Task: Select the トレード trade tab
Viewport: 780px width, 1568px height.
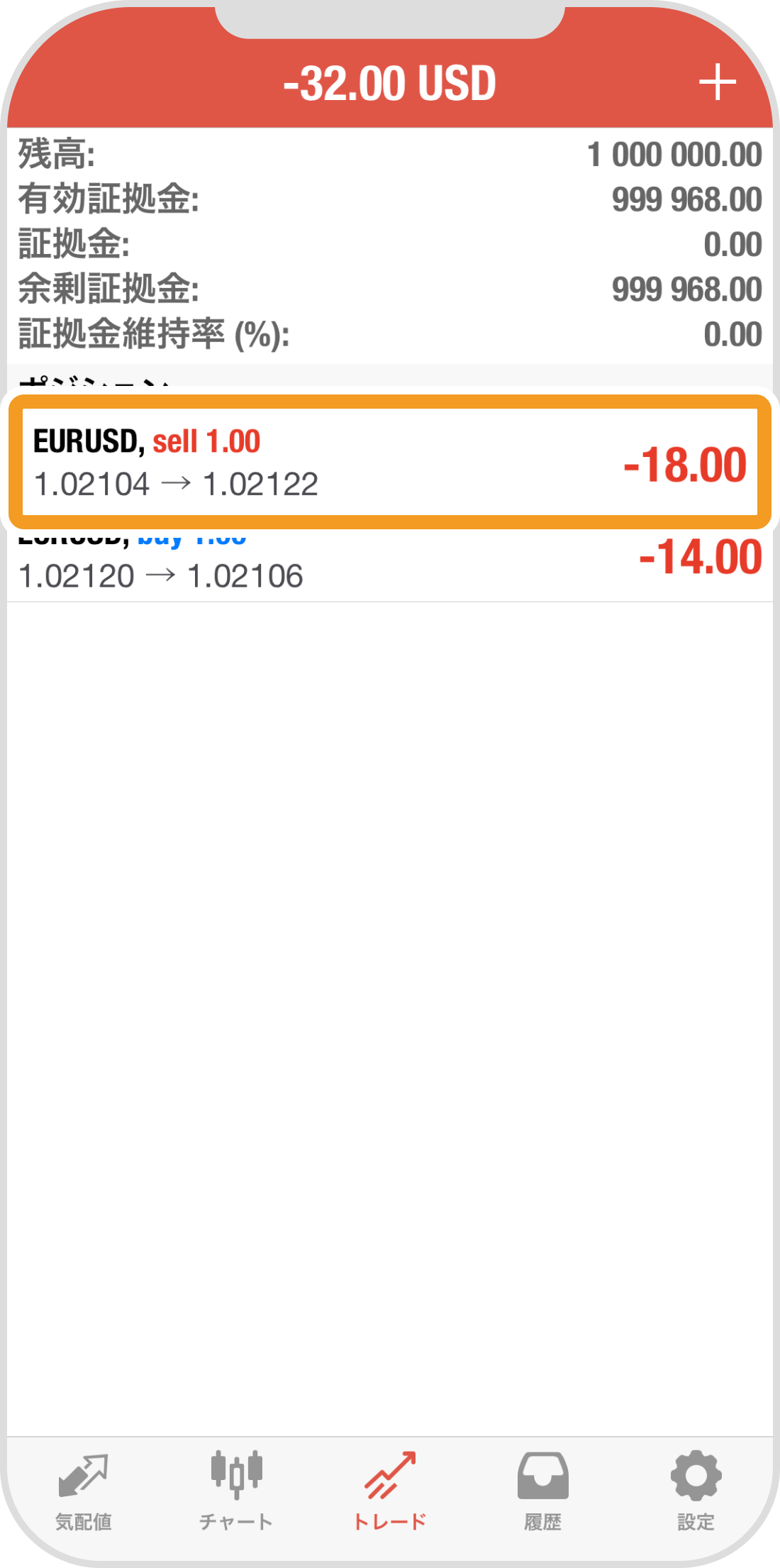Action: (x=389, y=1490)
